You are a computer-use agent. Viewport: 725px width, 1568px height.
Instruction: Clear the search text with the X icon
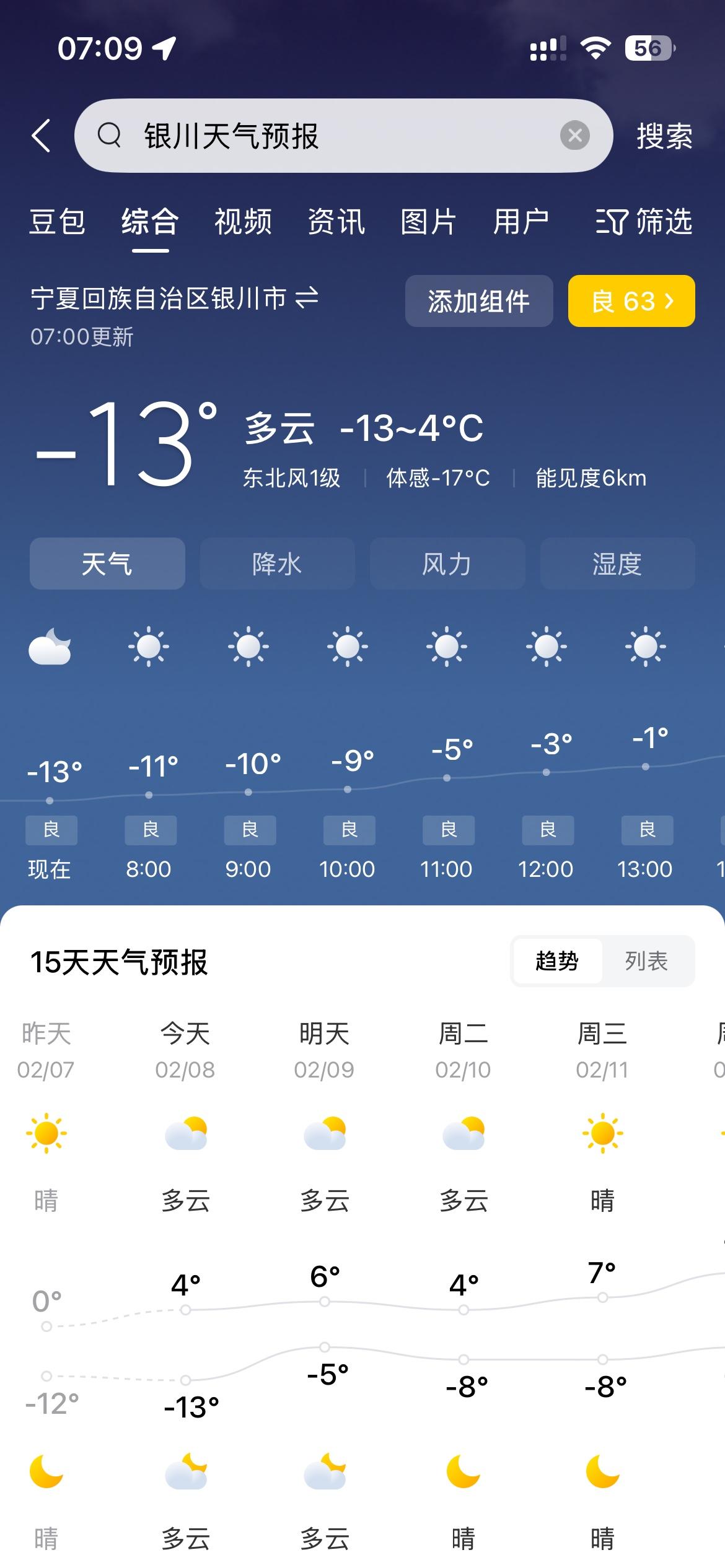point(574,135)
